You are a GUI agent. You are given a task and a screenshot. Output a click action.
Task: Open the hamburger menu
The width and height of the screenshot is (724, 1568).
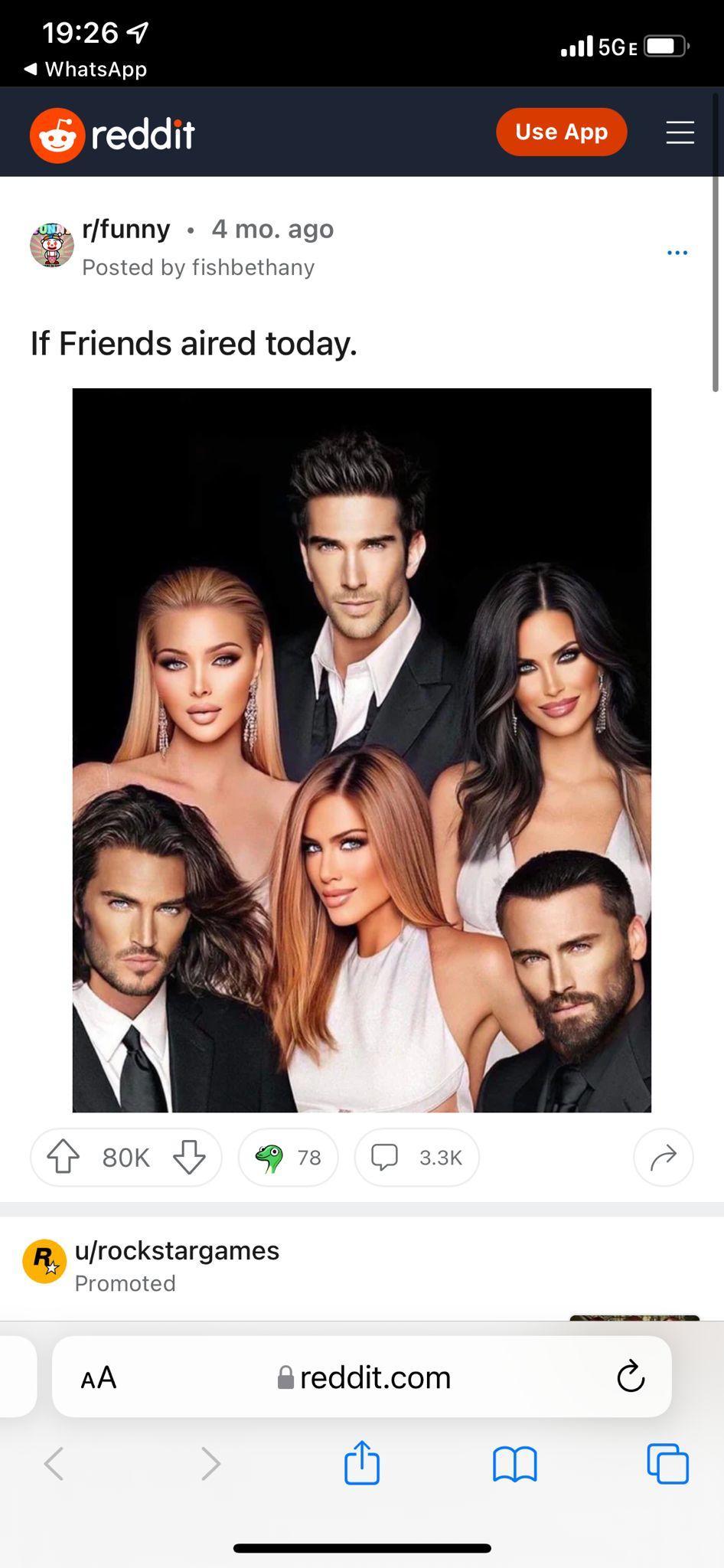tap(680, 132)
